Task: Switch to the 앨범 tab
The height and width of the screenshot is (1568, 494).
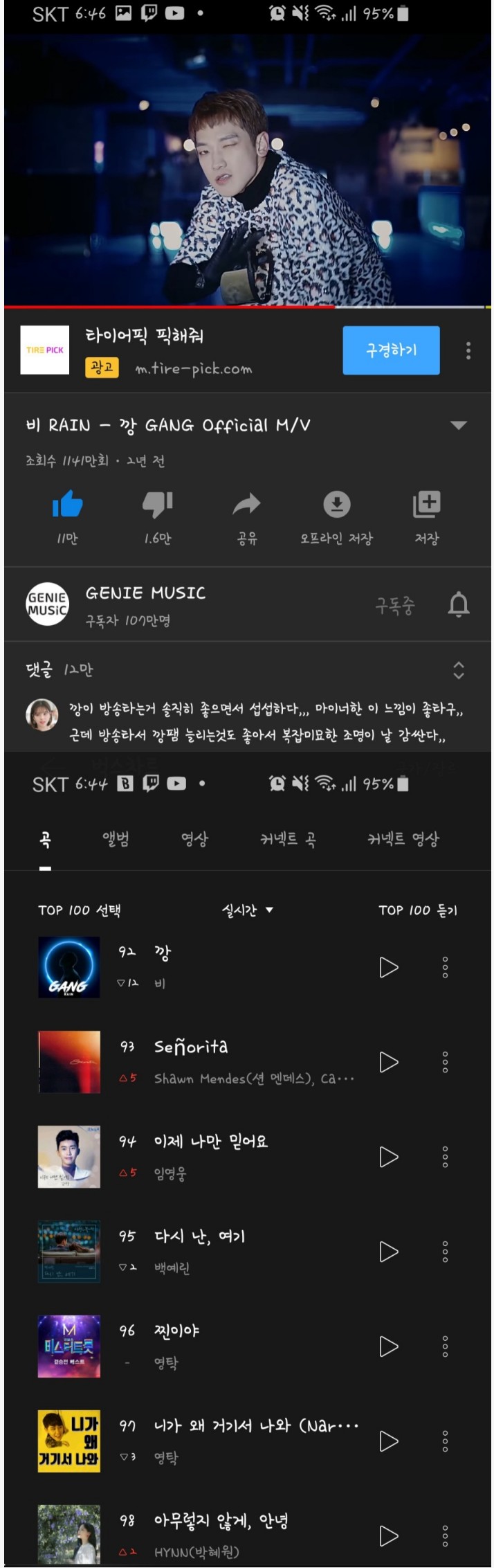Action: coord(116,839)
